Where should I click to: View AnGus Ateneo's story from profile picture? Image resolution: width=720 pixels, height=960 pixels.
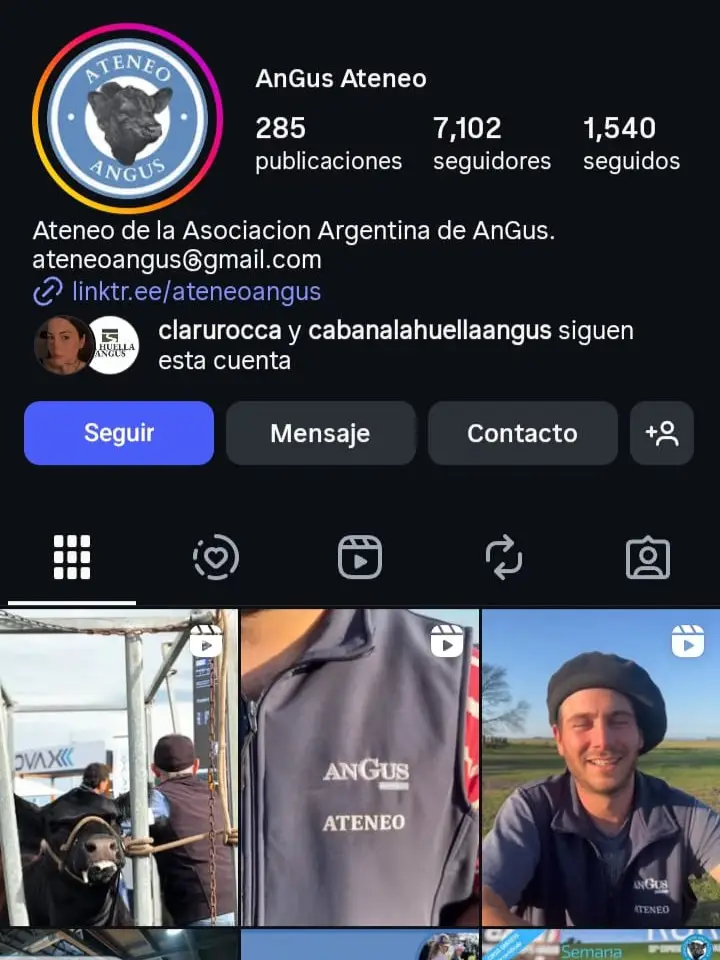(x=126, y=119)
